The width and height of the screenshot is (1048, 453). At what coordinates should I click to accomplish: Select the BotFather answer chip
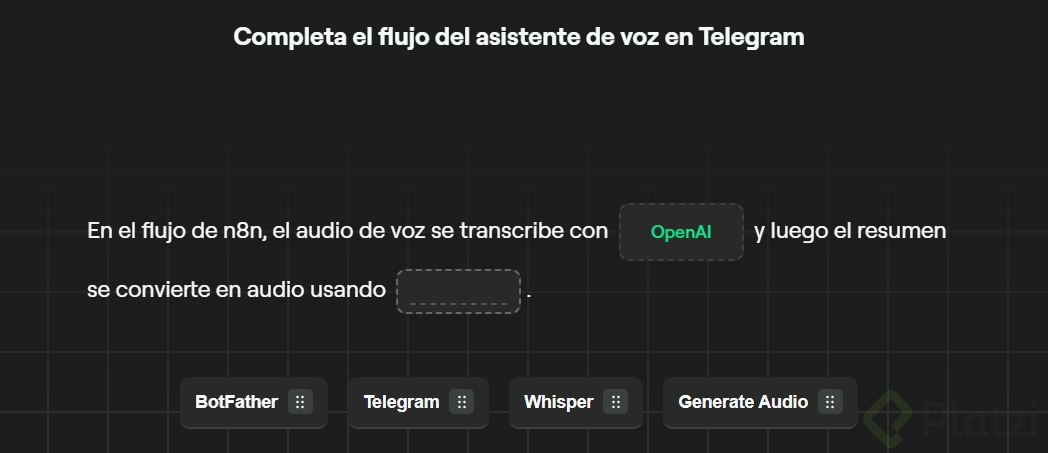[x=252, y=402]
